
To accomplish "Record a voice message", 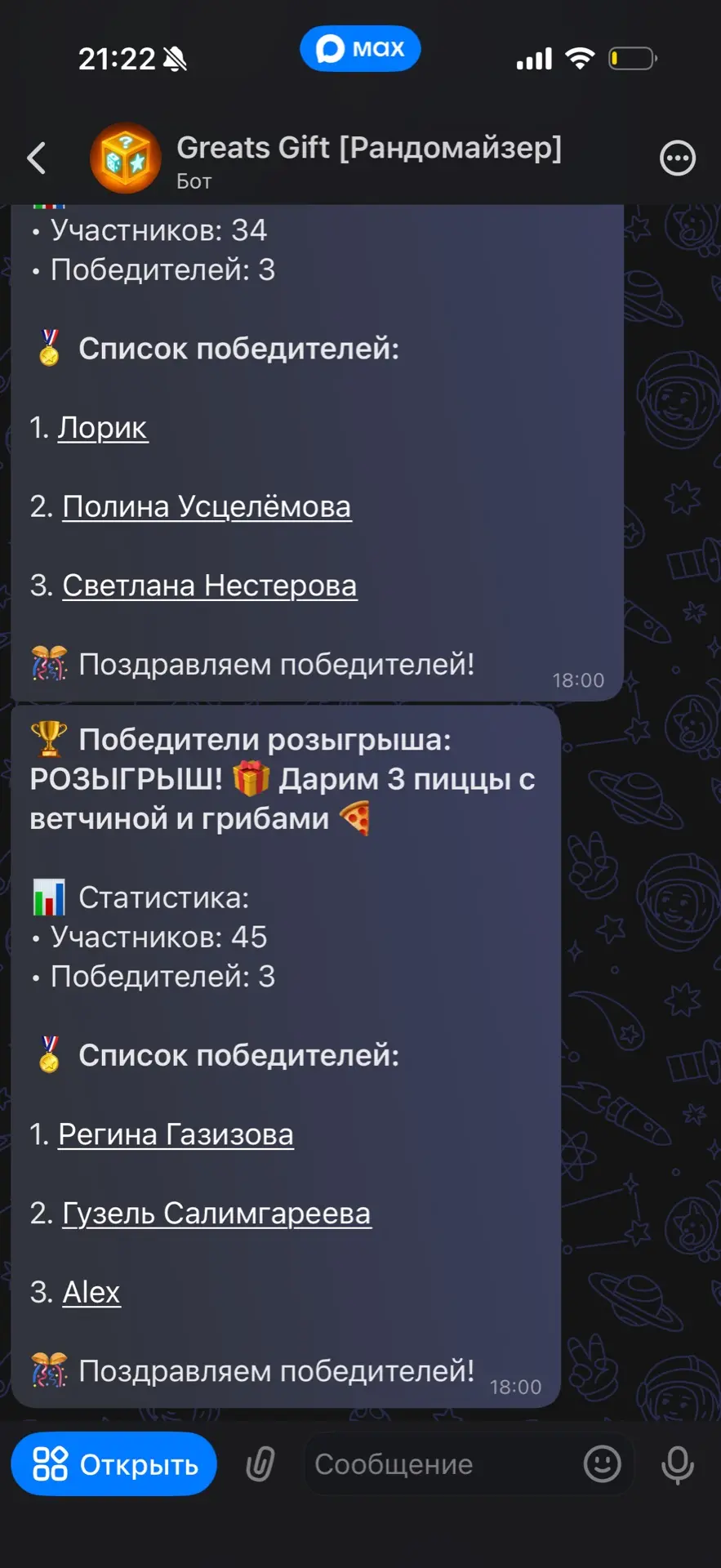I will (x=677, y=1464).
